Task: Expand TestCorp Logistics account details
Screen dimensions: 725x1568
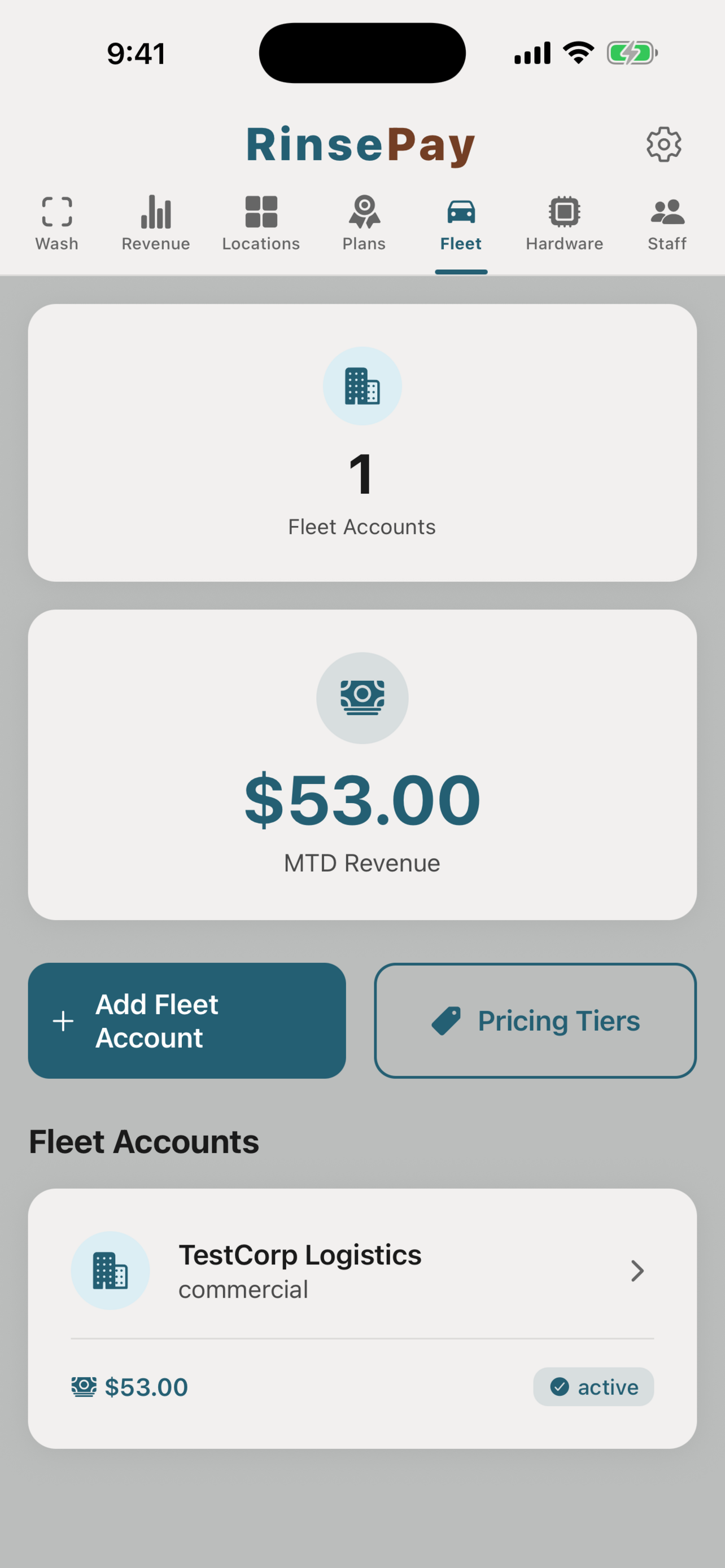Action: coord(362,1271)
